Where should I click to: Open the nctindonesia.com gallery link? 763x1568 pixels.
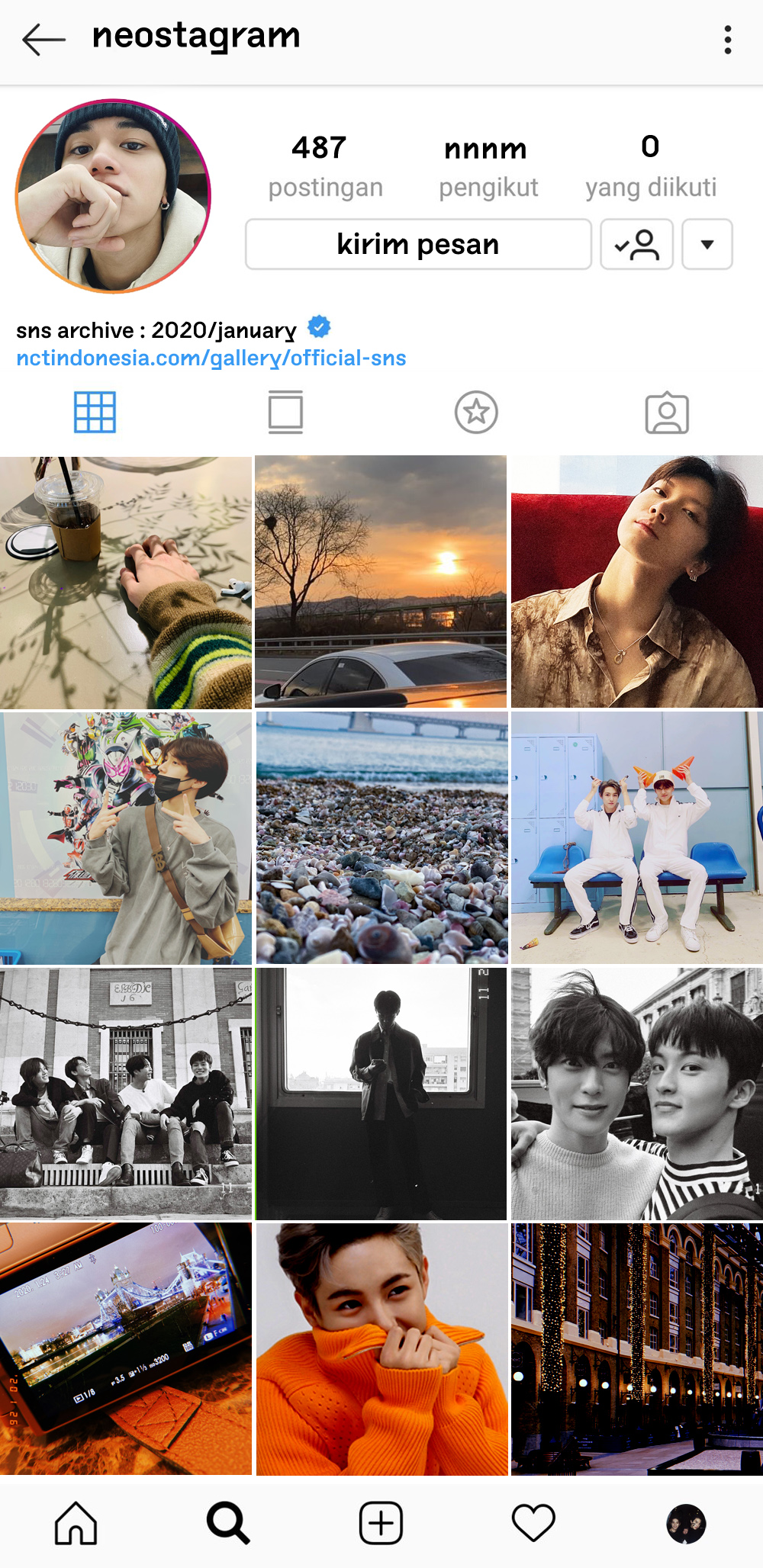point(211,358)
